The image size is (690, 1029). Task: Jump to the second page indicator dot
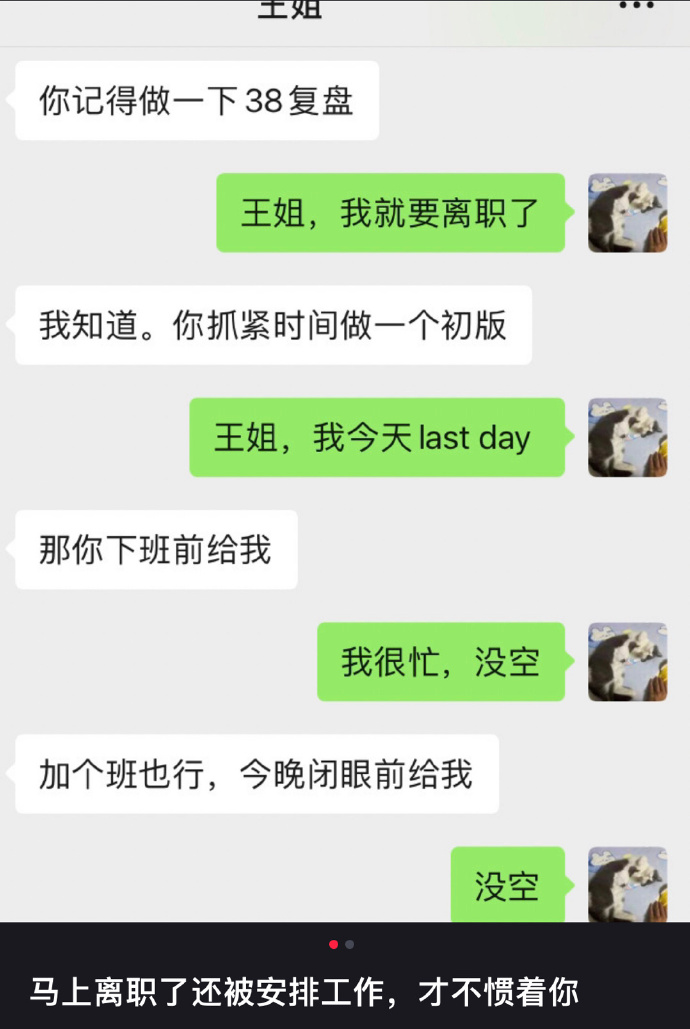click(350, 944)
